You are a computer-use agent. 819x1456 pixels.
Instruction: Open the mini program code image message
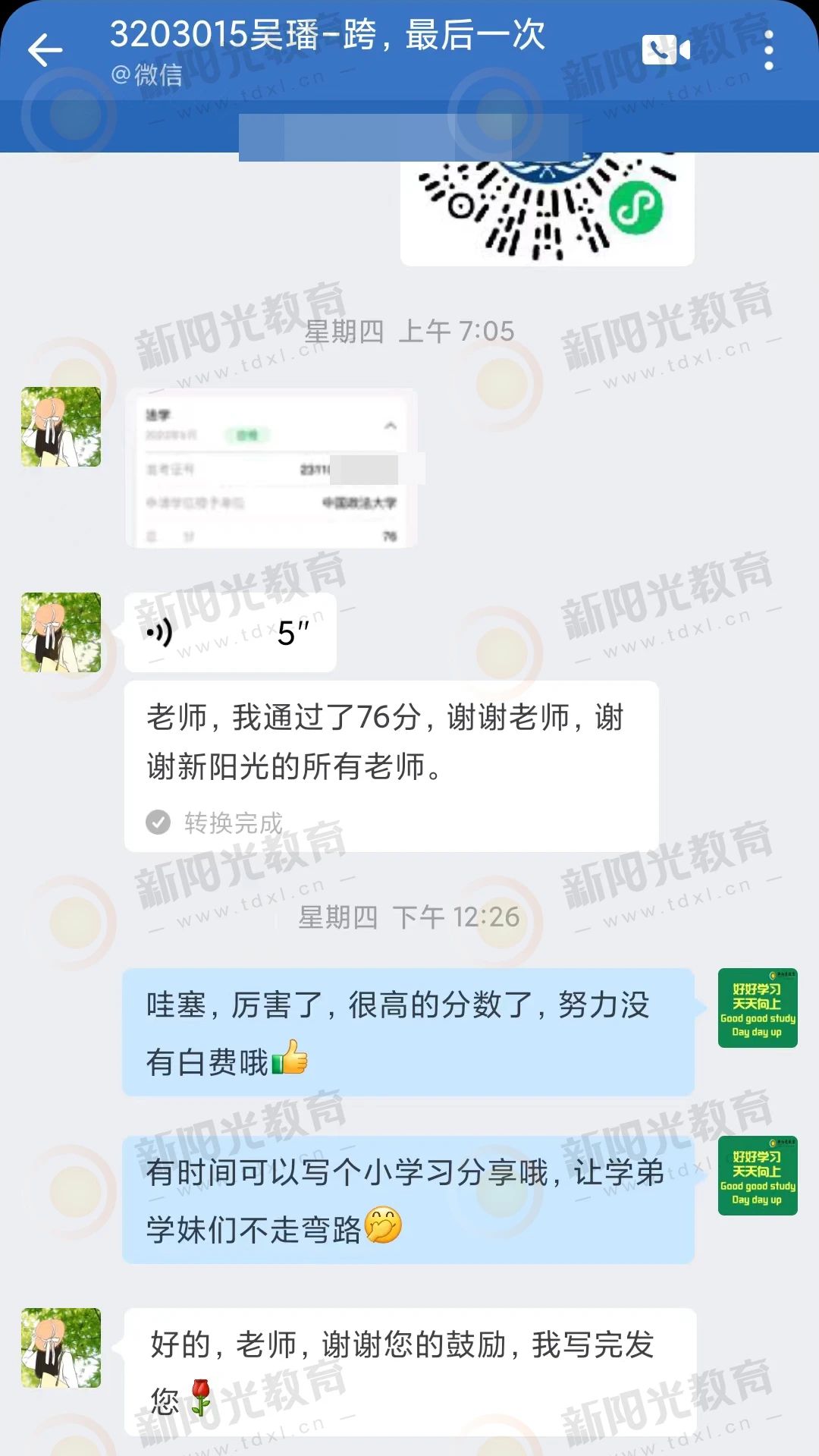tap(547, 209)
